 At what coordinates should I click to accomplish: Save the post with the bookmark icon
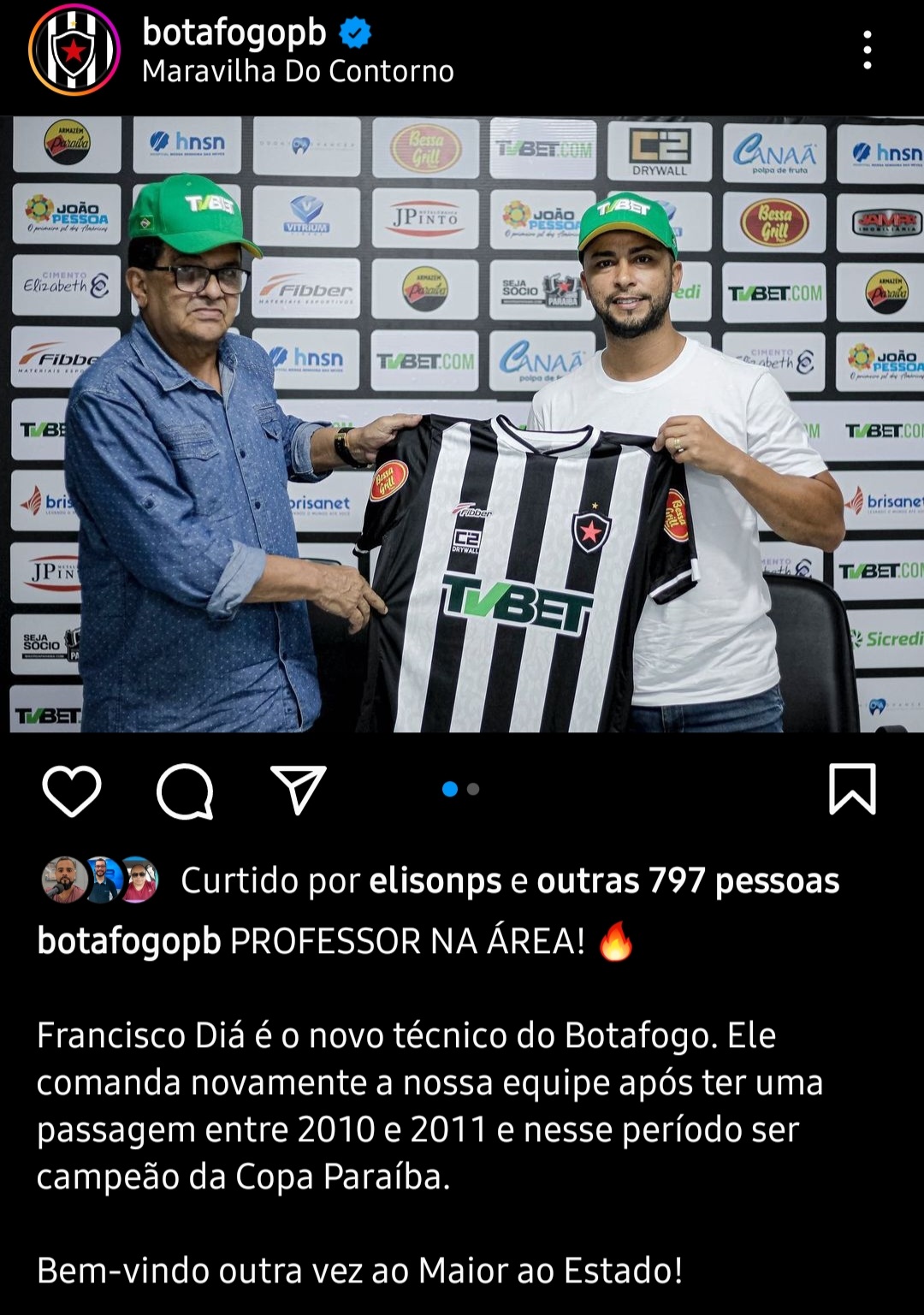(x=852, y=789)
